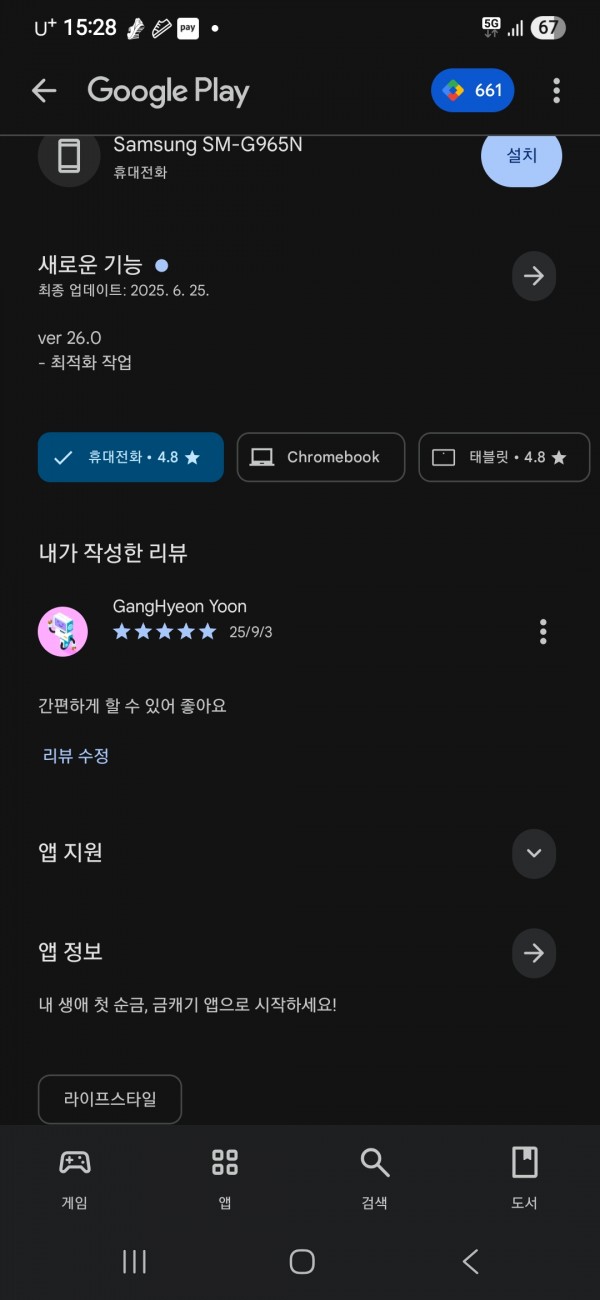
Task: Tap the 설치 install button
Action: pyautogui.click(x=521, y=157)
